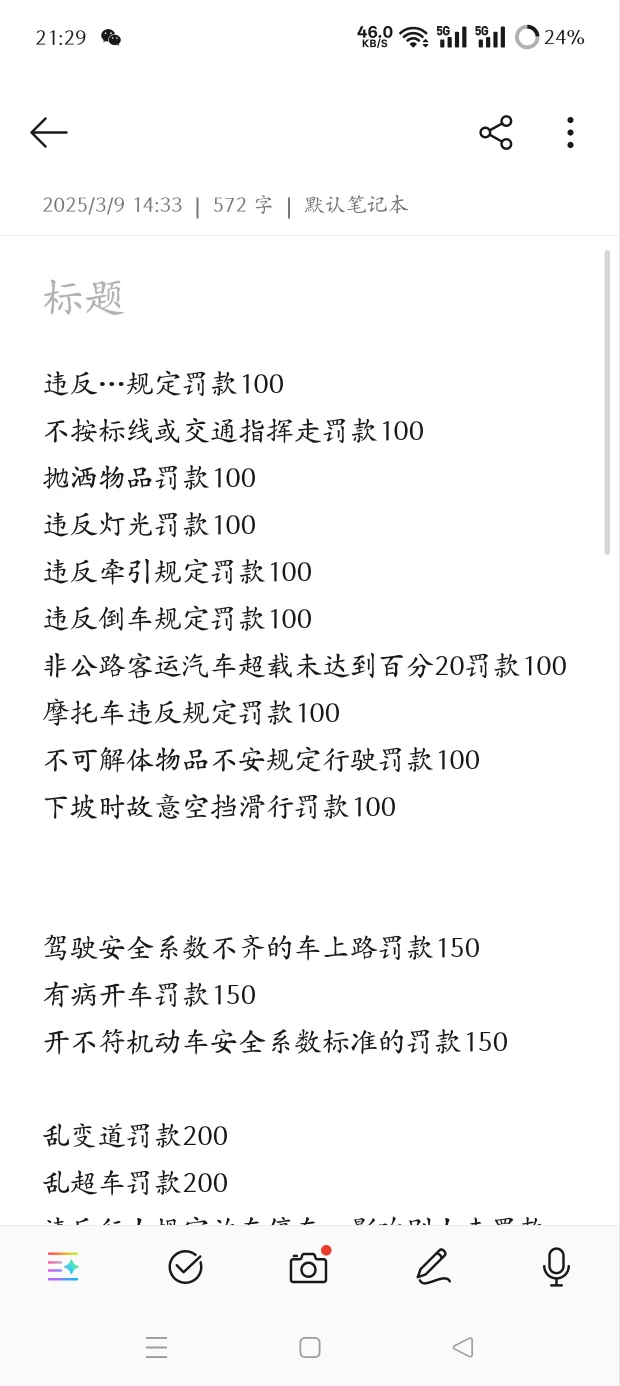Screen dimensions: 620x1386
Task: Go back using the top-left arrow
Action: pos(48,132)
